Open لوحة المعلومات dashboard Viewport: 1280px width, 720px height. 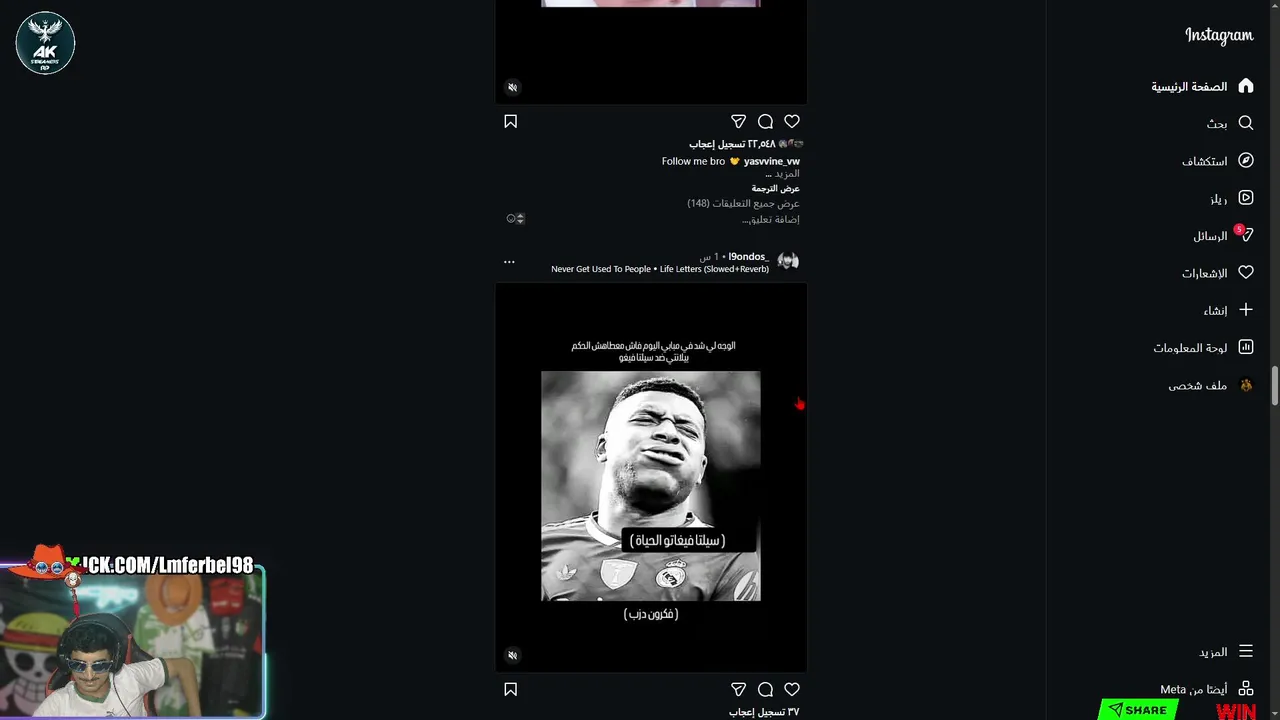point(1203,348)
